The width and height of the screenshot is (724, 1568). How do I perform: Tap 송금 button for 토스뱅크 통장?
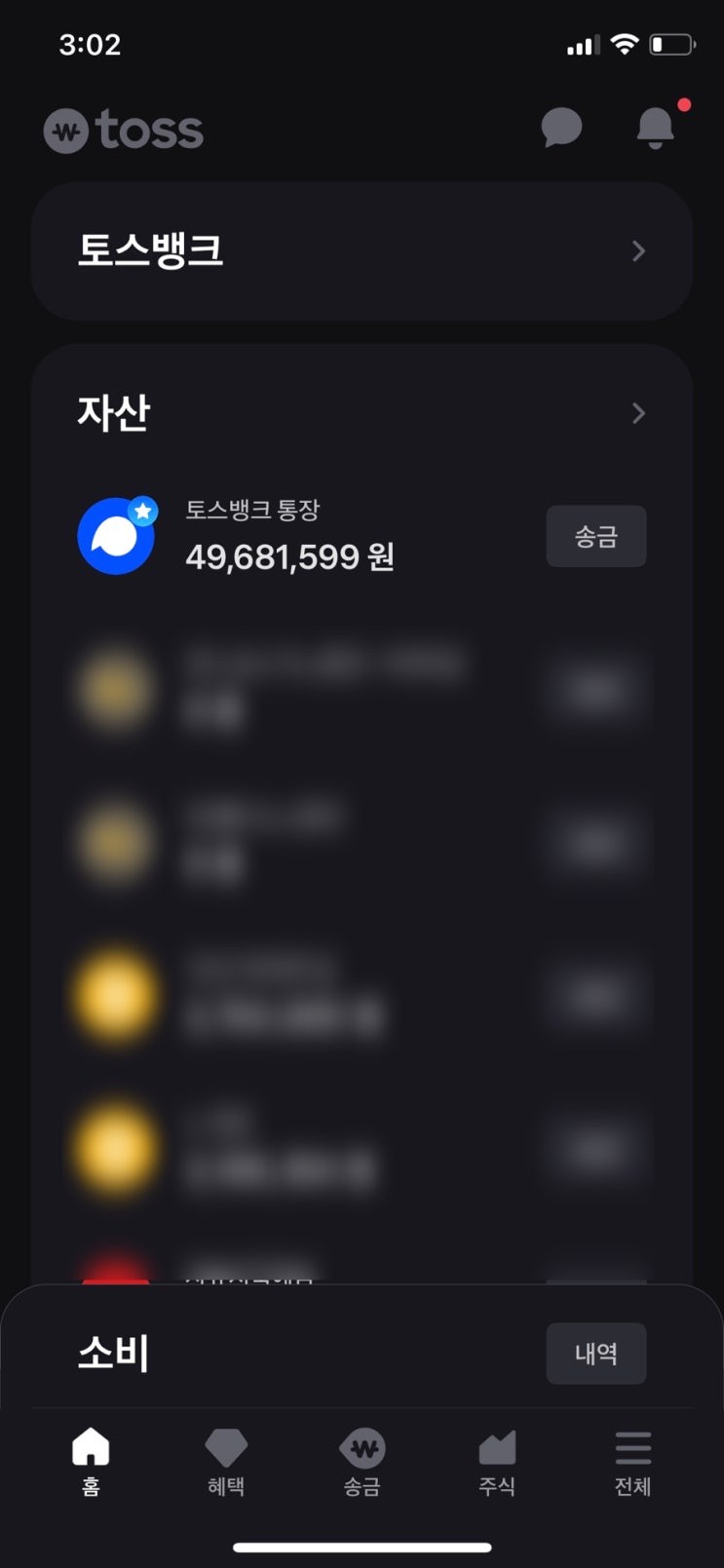595,536
